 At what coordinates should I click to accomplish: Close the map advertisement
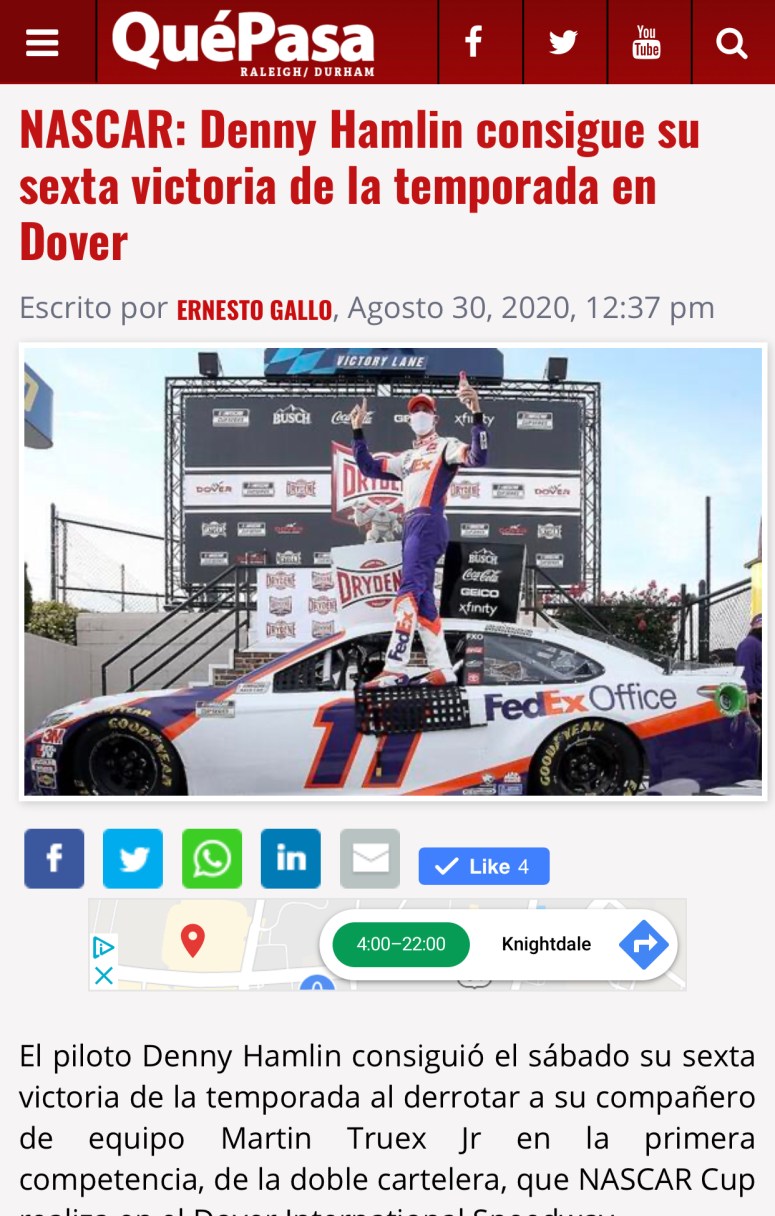click(104, 975)
